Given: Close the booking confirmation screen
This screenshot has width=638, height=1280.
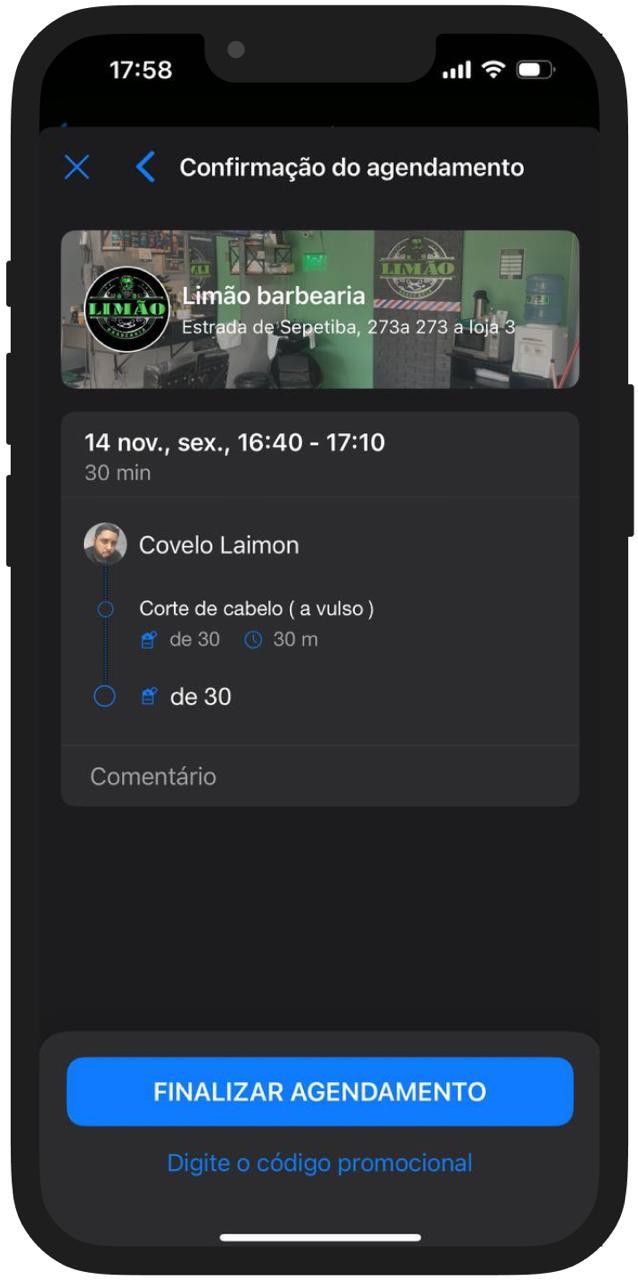Looking at the screenshot, I should coord(77,167).
